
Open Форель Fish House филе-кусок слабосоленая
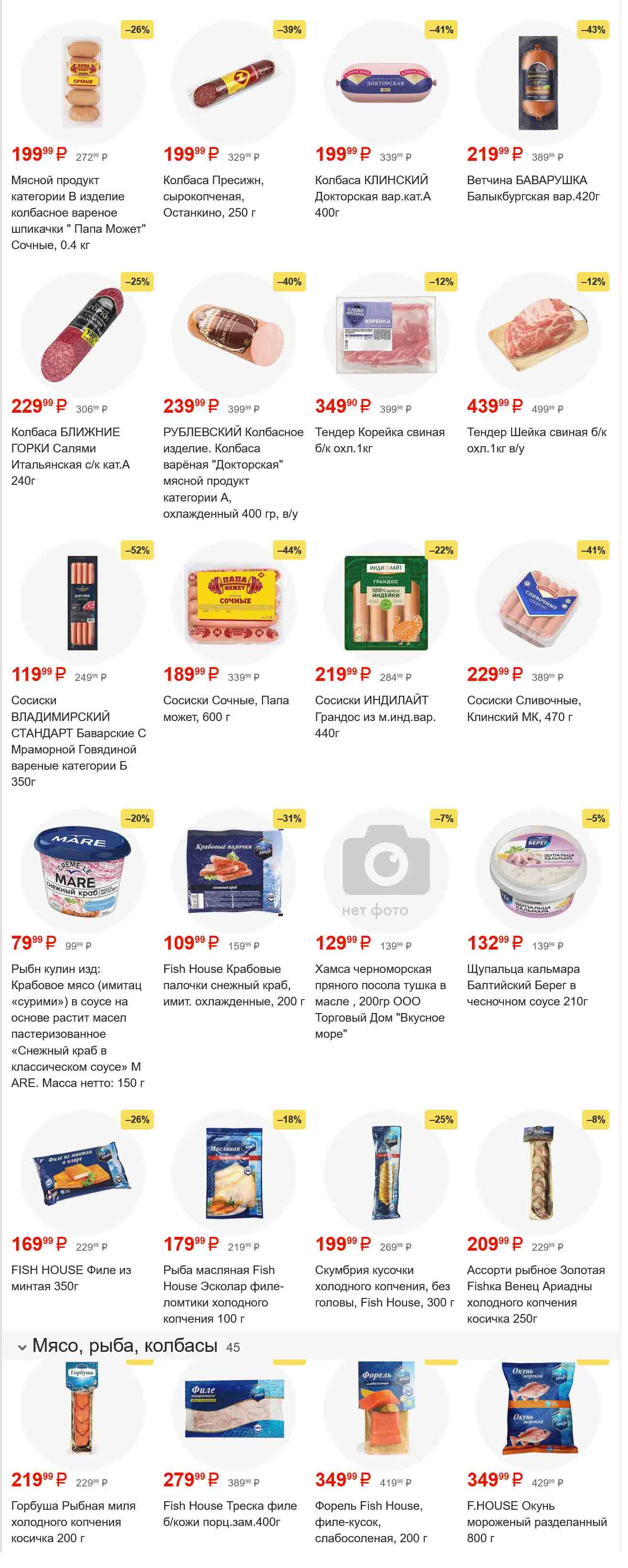coord(386,1412)
